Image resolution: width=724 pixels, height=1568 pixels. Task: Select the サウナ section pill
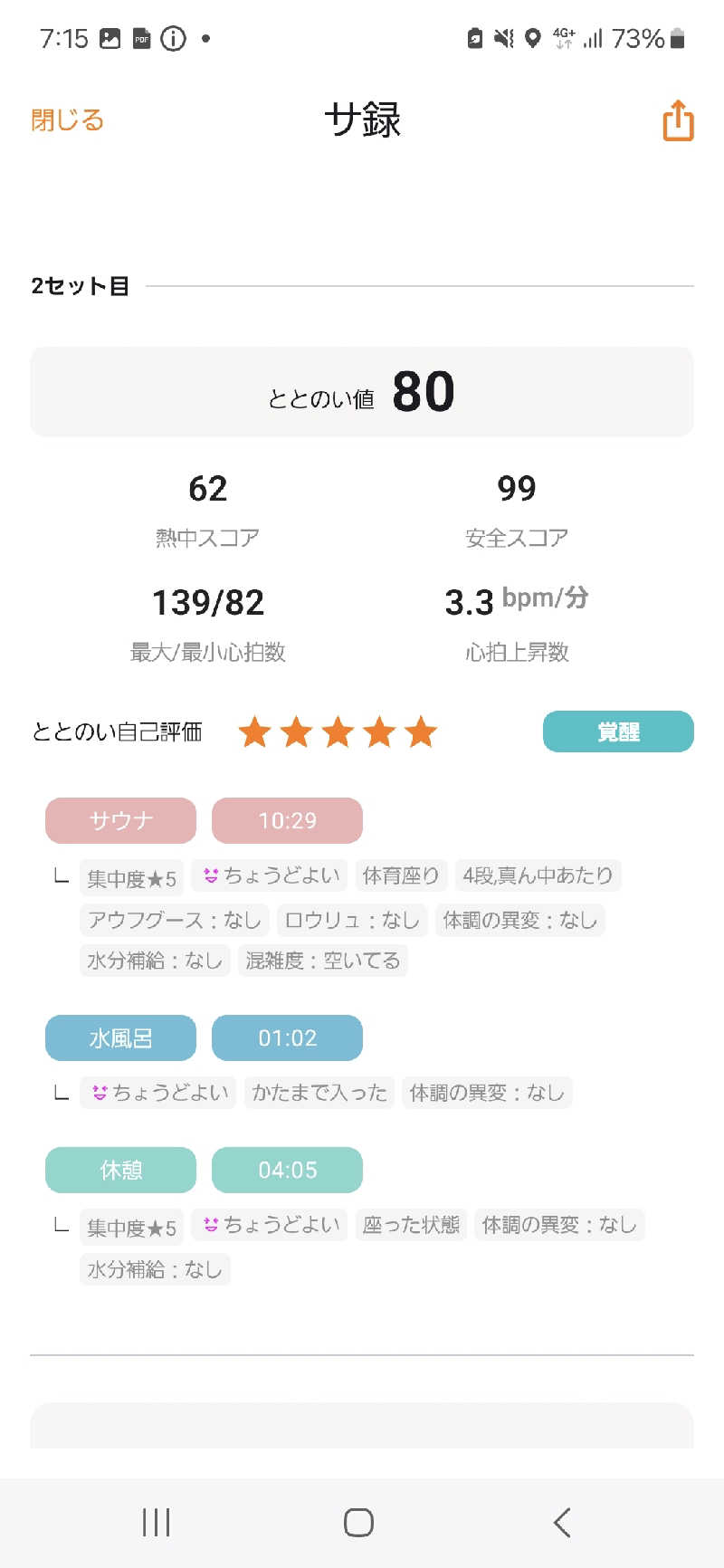[x=119, y=820]
